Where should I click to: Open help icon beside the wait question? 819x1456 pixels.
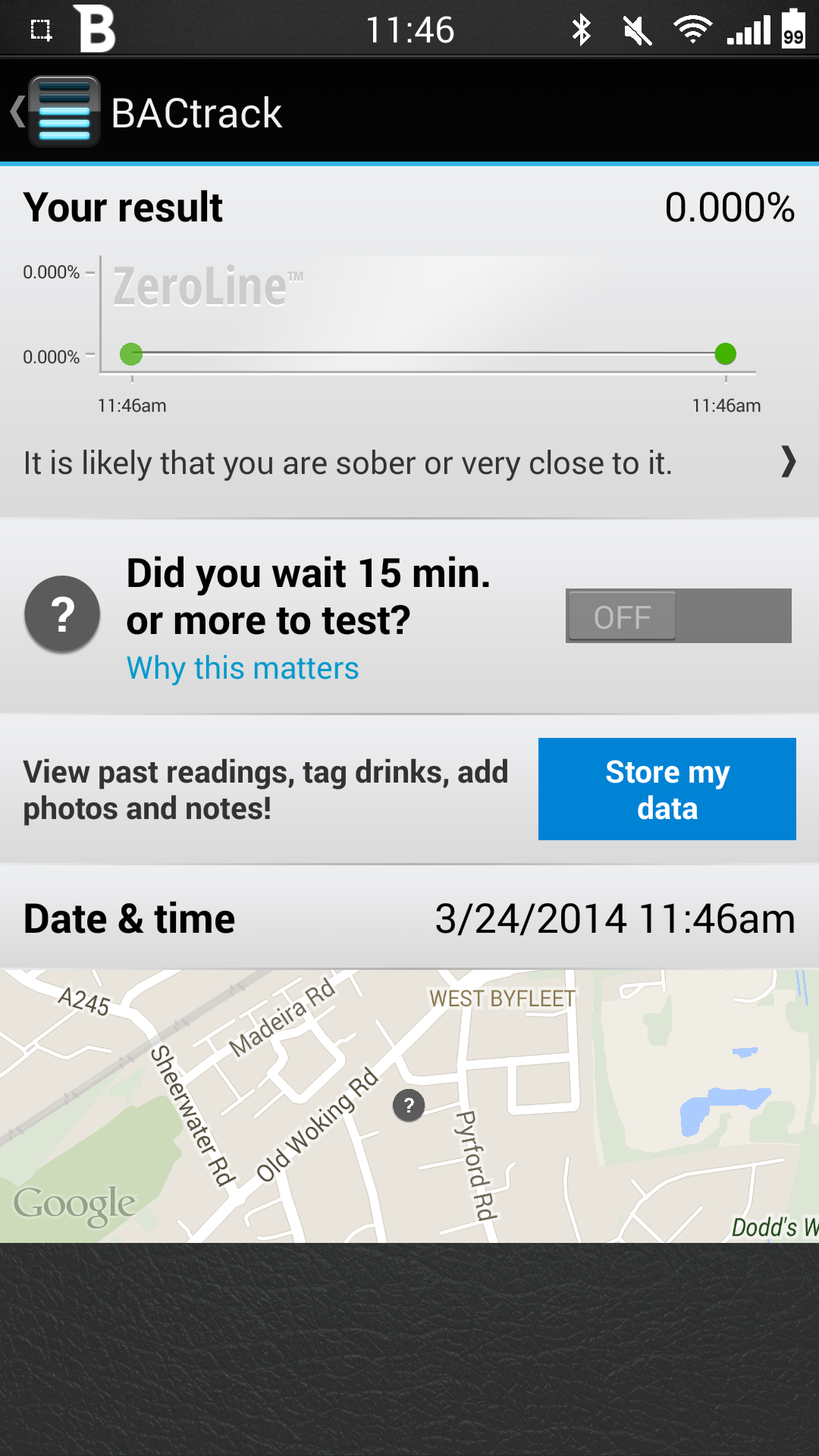(62, 614)
